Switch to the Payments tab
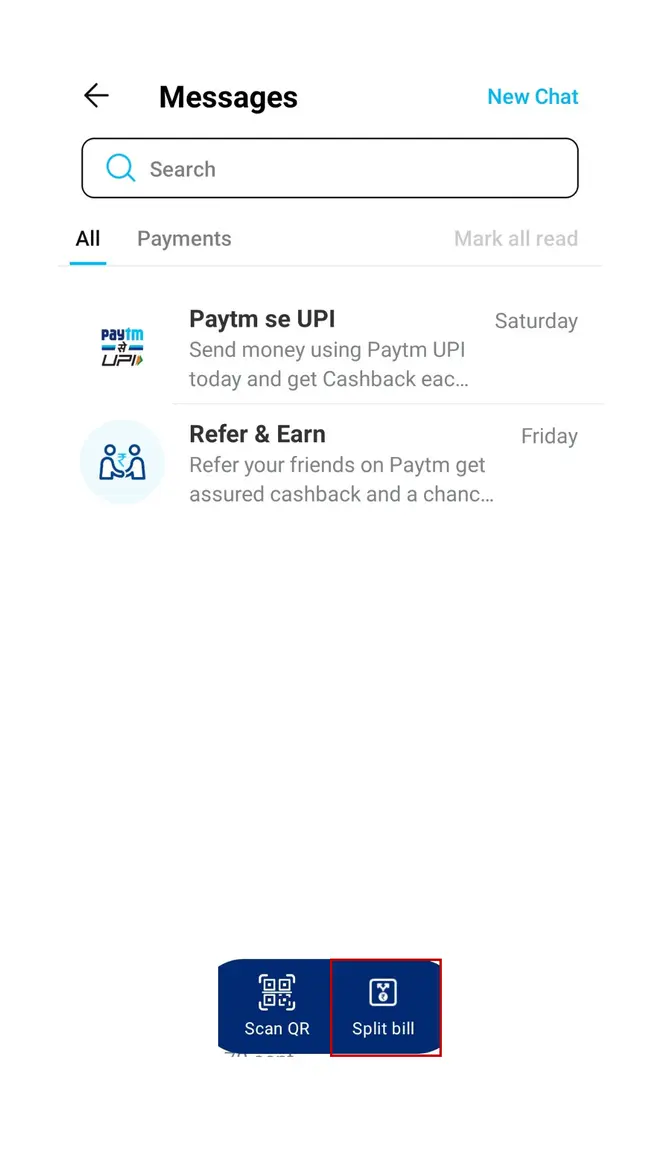The image size is (660, 1173). [x=184, y=239]
